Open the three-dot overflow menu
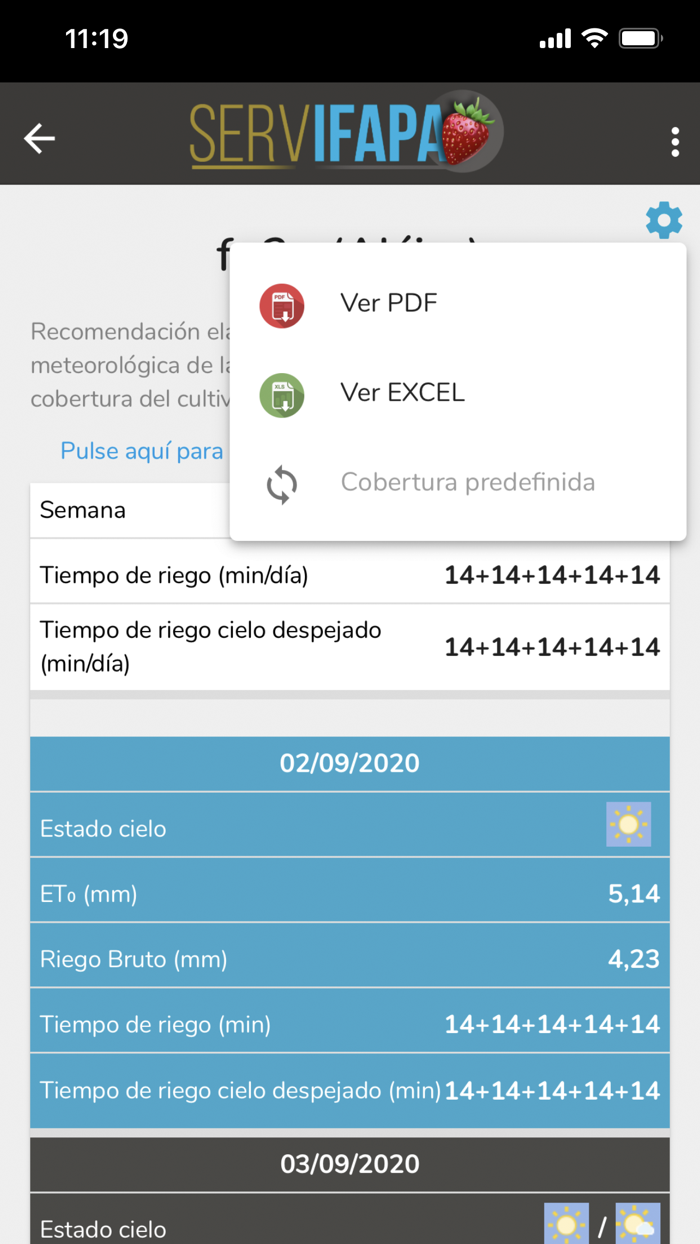 (x=675, y=142)
